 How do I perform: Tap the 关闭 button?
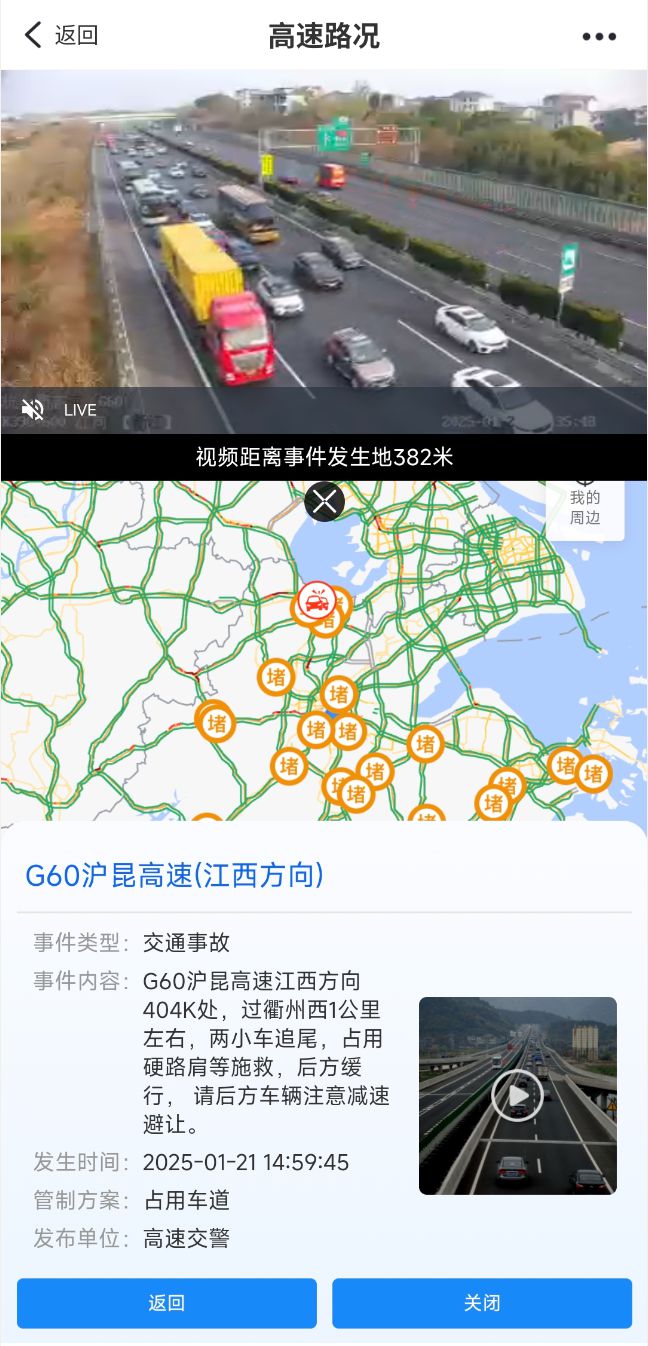[x=482, y=1303]
